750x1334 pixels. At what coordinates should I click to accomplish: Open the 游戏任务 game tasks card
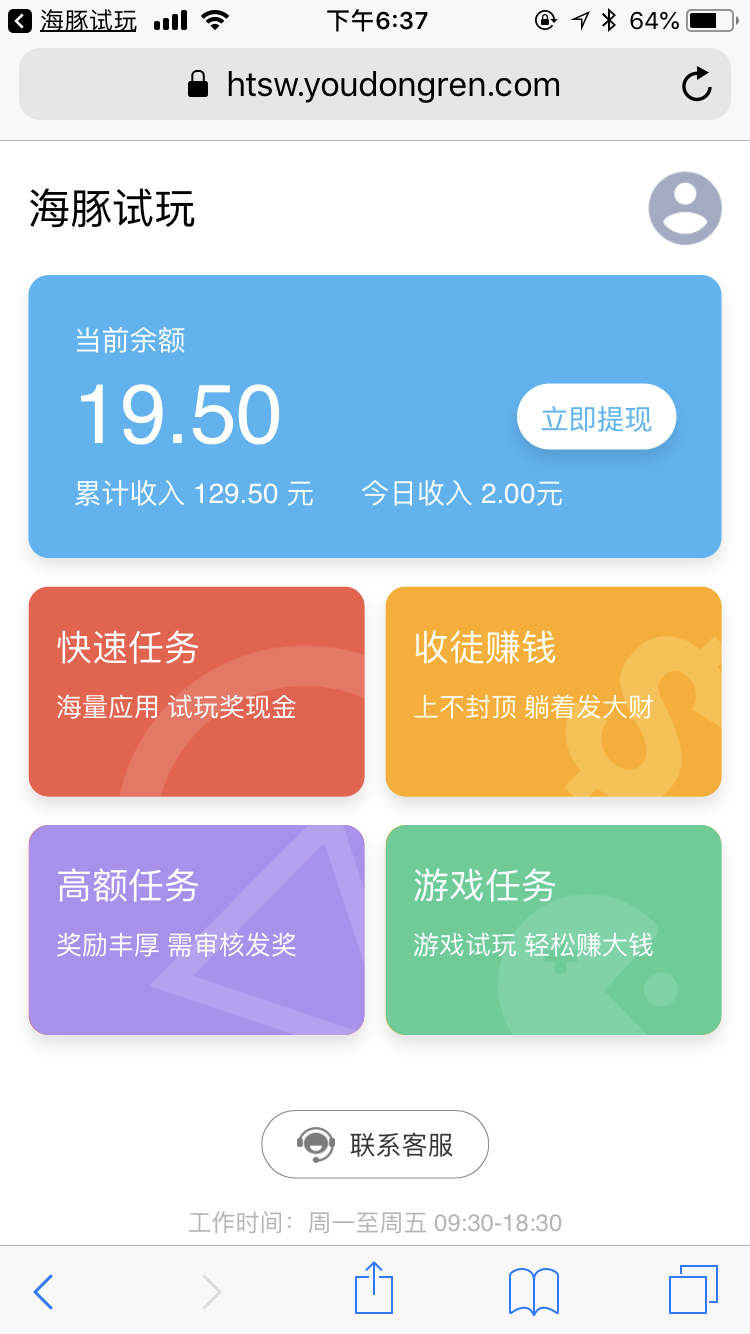pyautogui.click(x=553, y=929)
